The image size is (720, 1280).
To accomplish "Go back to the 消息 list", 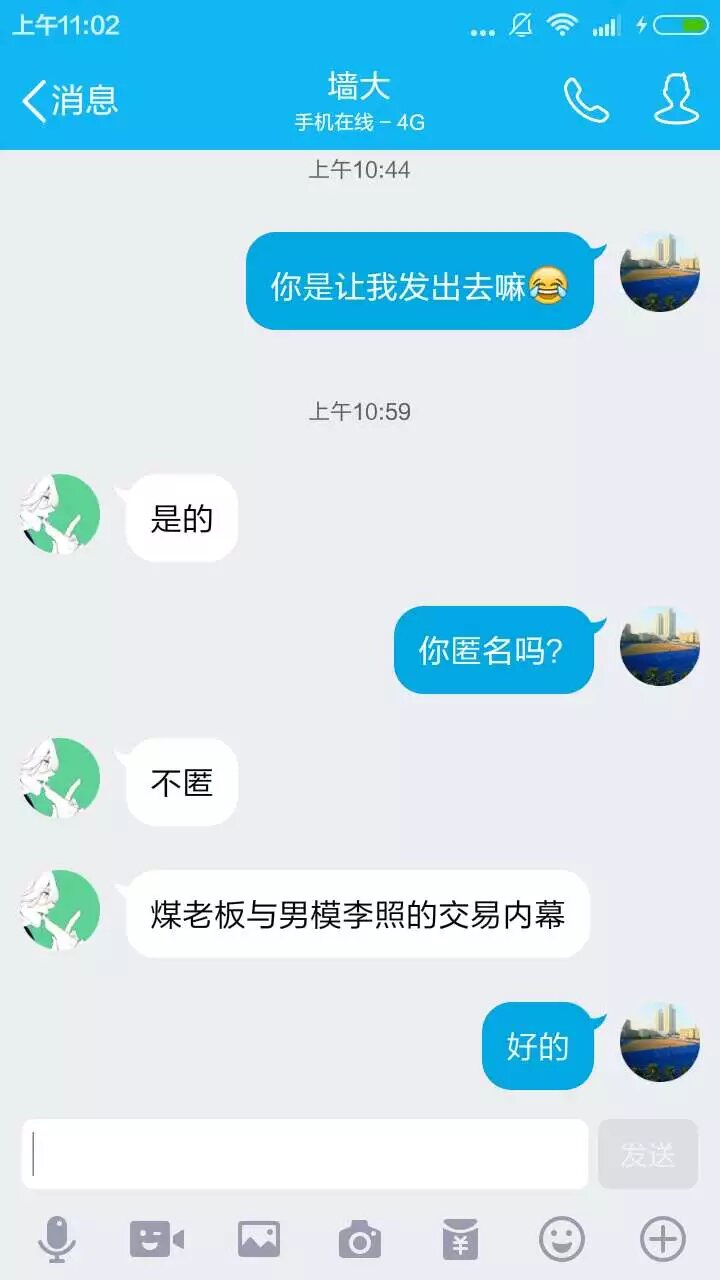I will pos(70,100).
